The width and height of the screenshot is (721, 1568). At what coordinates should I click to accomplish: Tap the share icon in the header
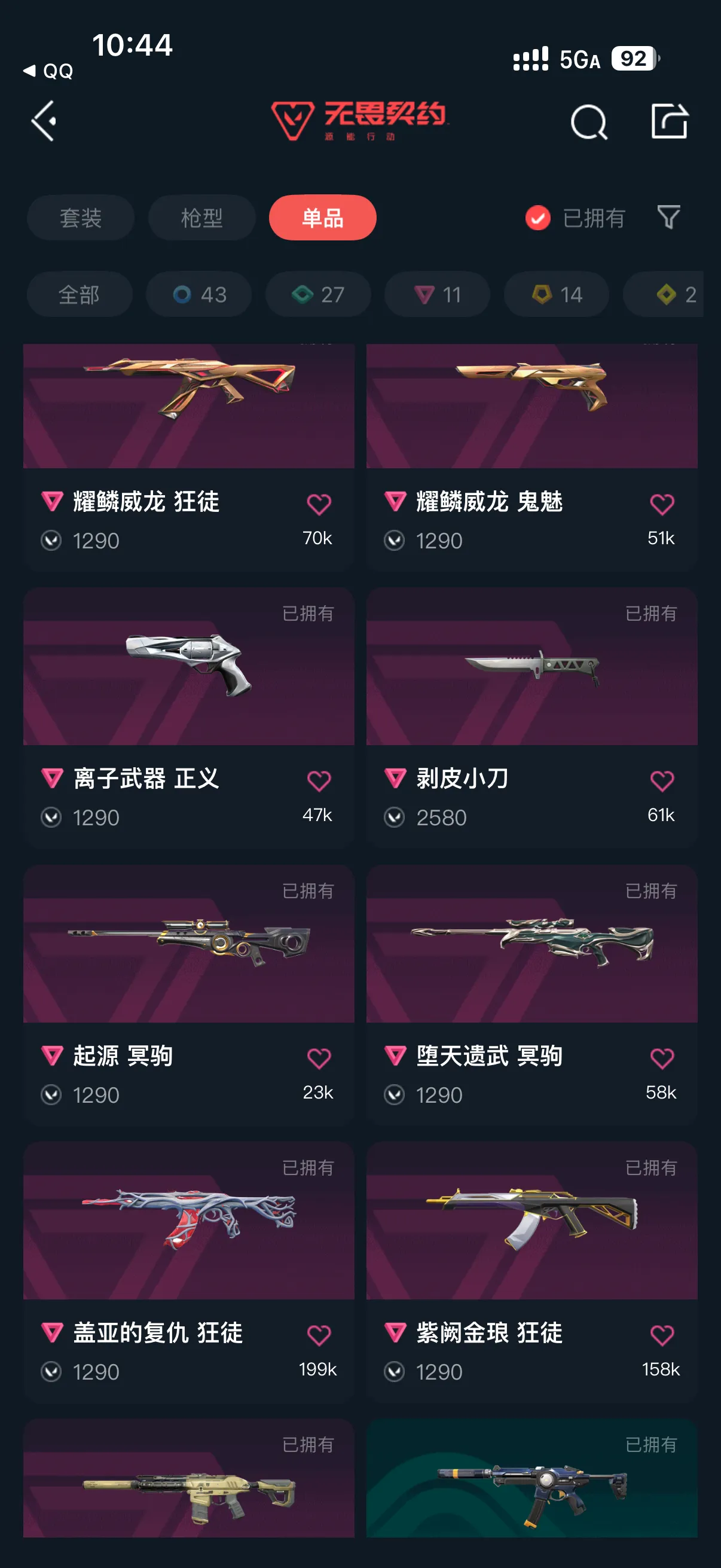coord(668,121)
